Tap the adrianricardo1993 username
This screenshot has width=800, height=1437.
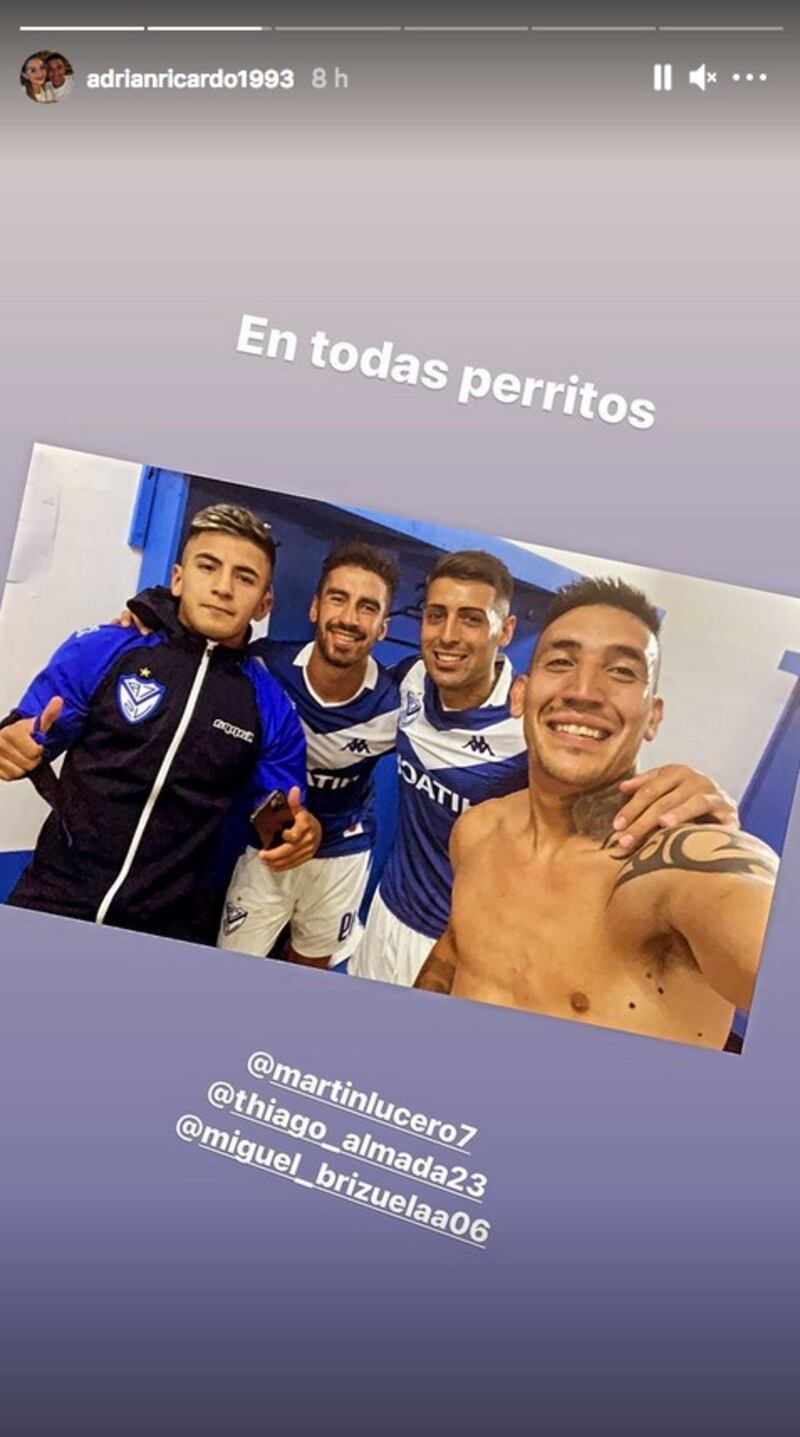(x=190, y=80)
